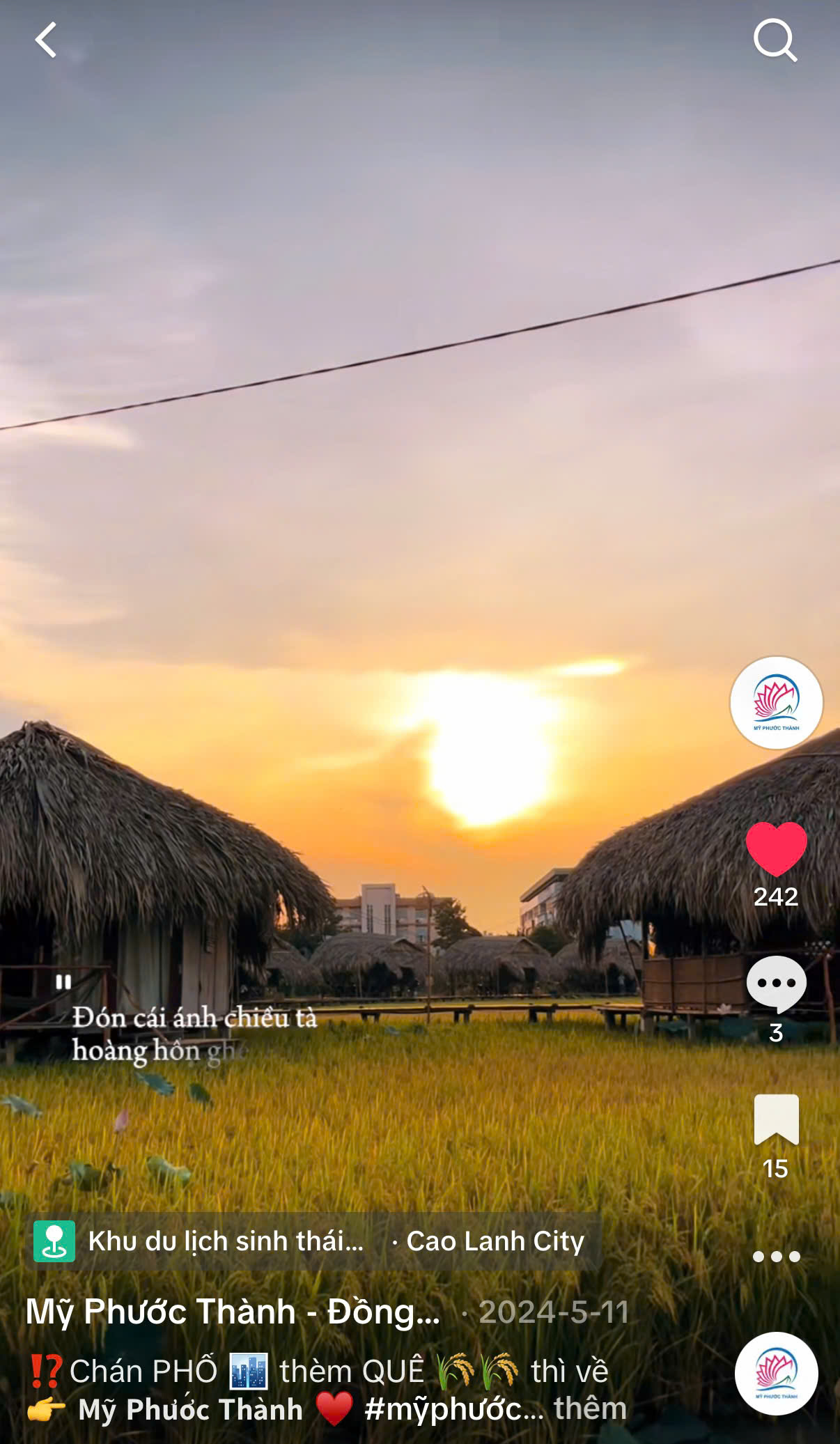Go back with the arrow icon
This screenshot has height=1444, width=840.
click(46, 40)
